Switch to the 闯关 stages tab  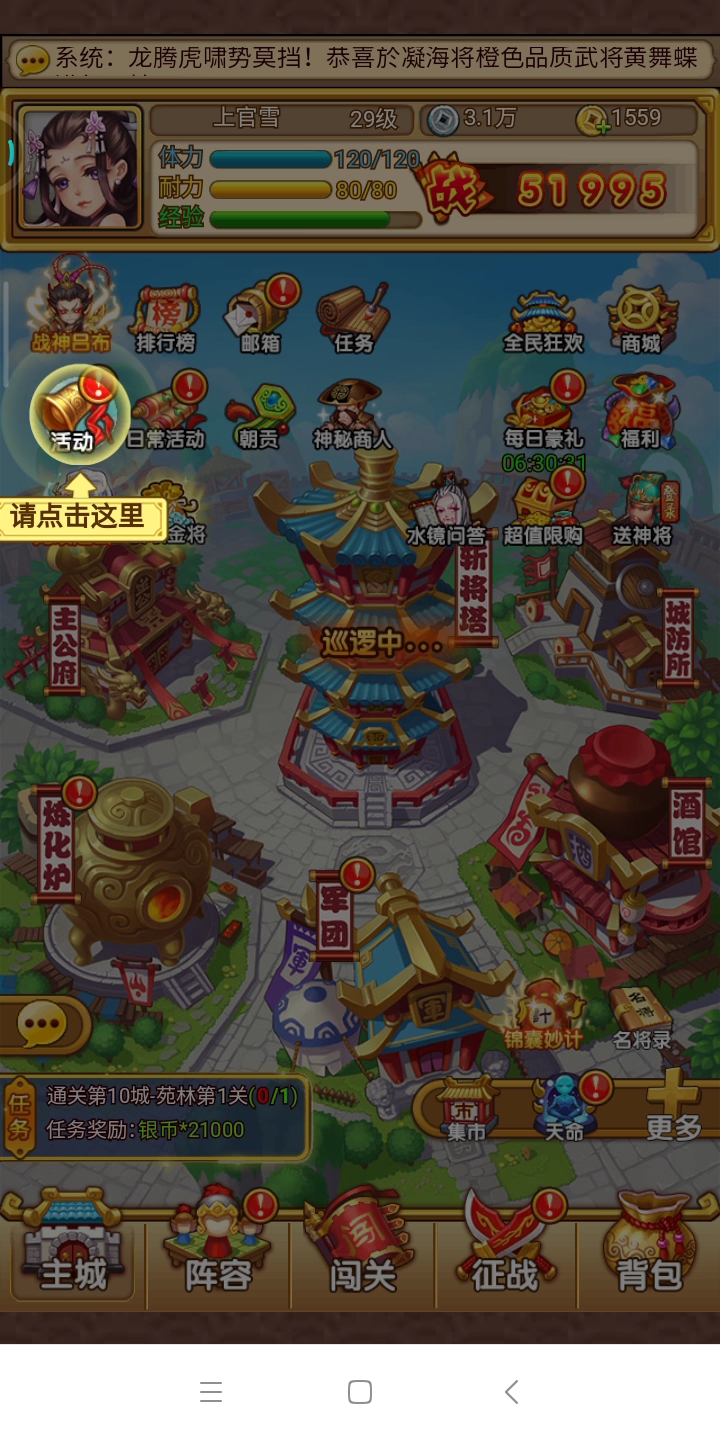pyautogui.click(x=362, y=1250)
